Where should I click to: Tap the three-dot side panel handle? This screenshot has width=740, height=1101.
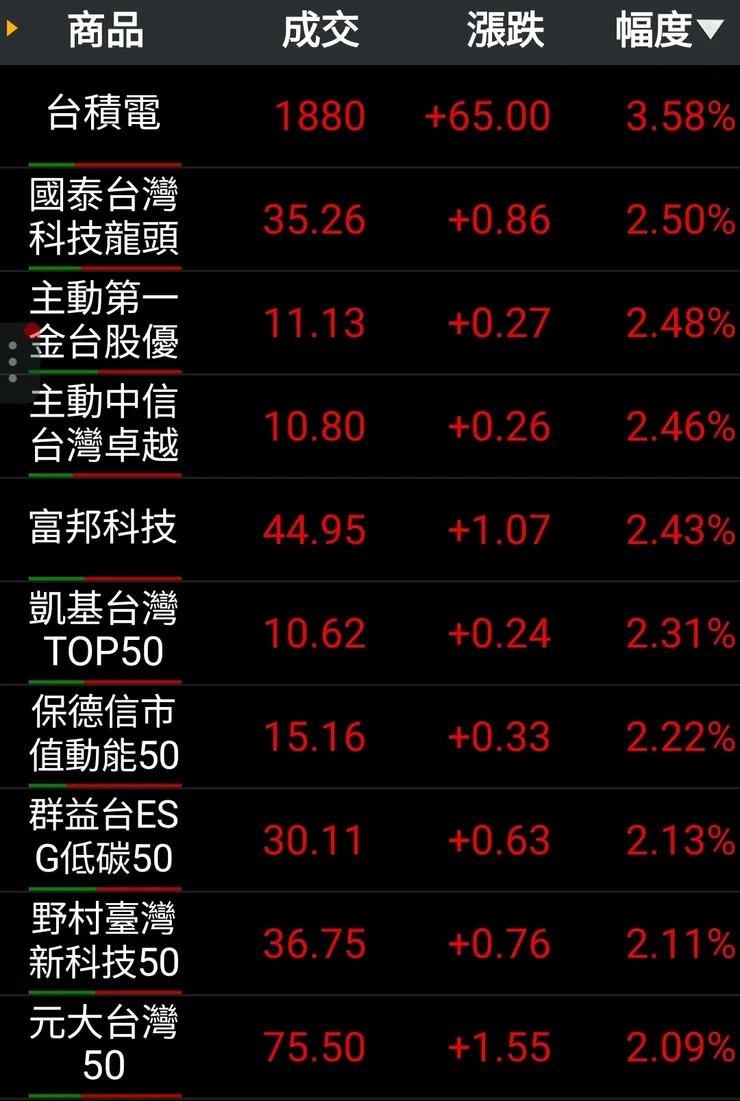point(12,362)
